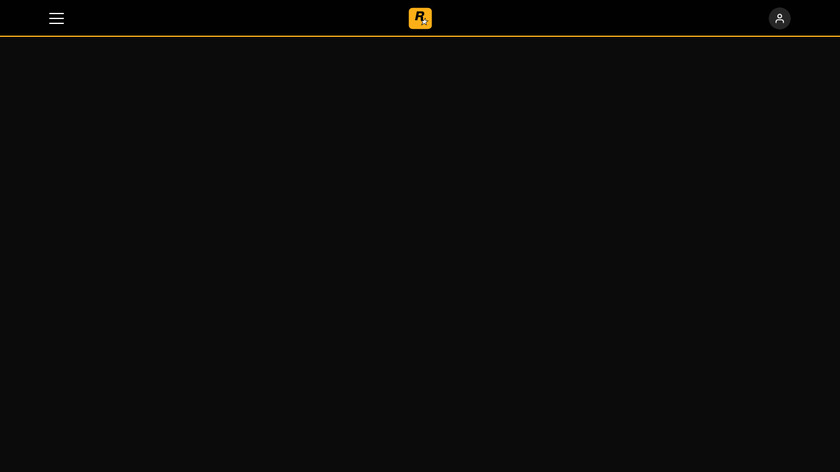Open the user account profile icon
Screen dimensions: 840x472
click(x=779, y=18)
